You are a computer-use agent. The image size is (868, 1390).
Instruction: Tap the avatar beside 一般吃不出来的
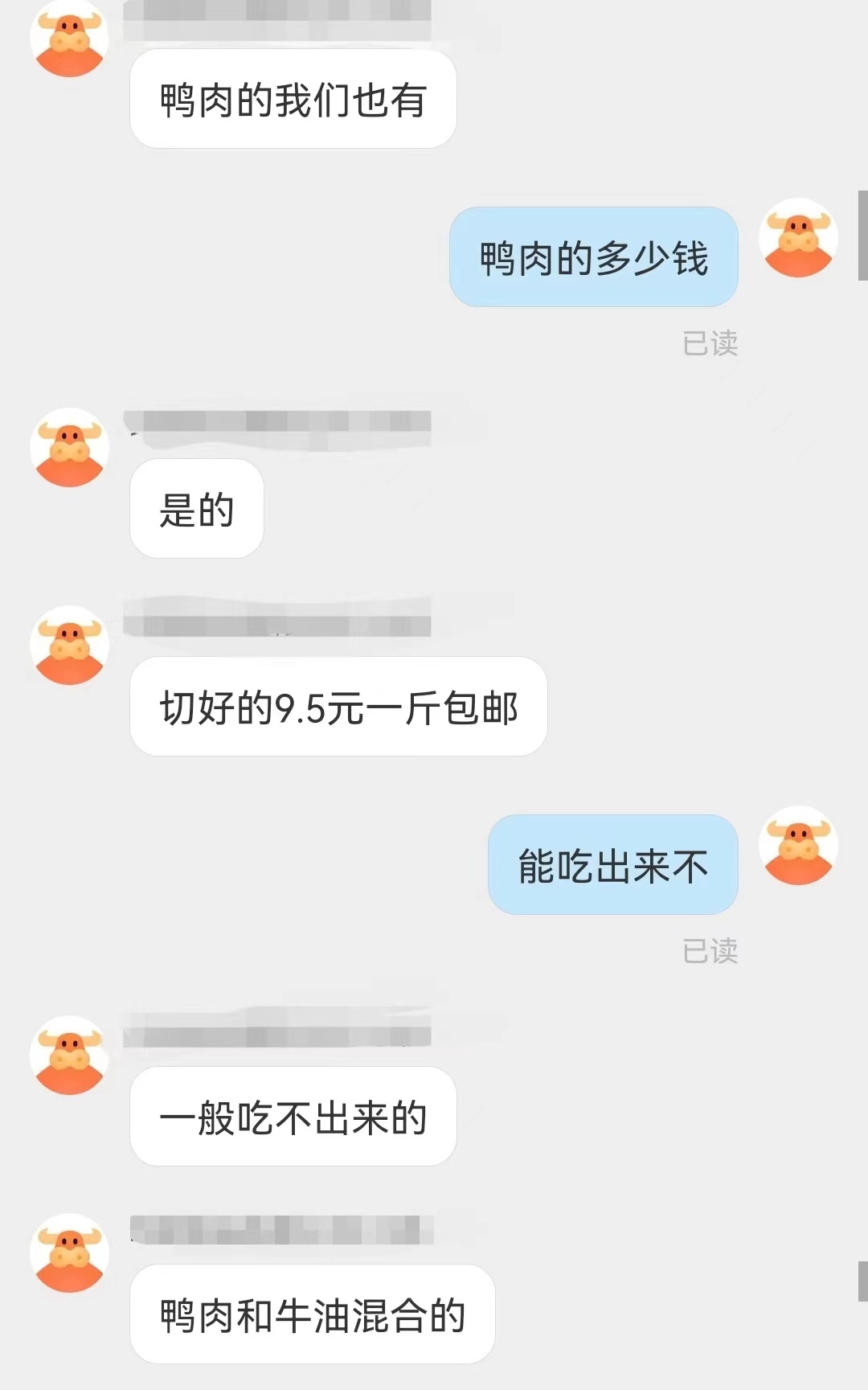coord(70,1056)
